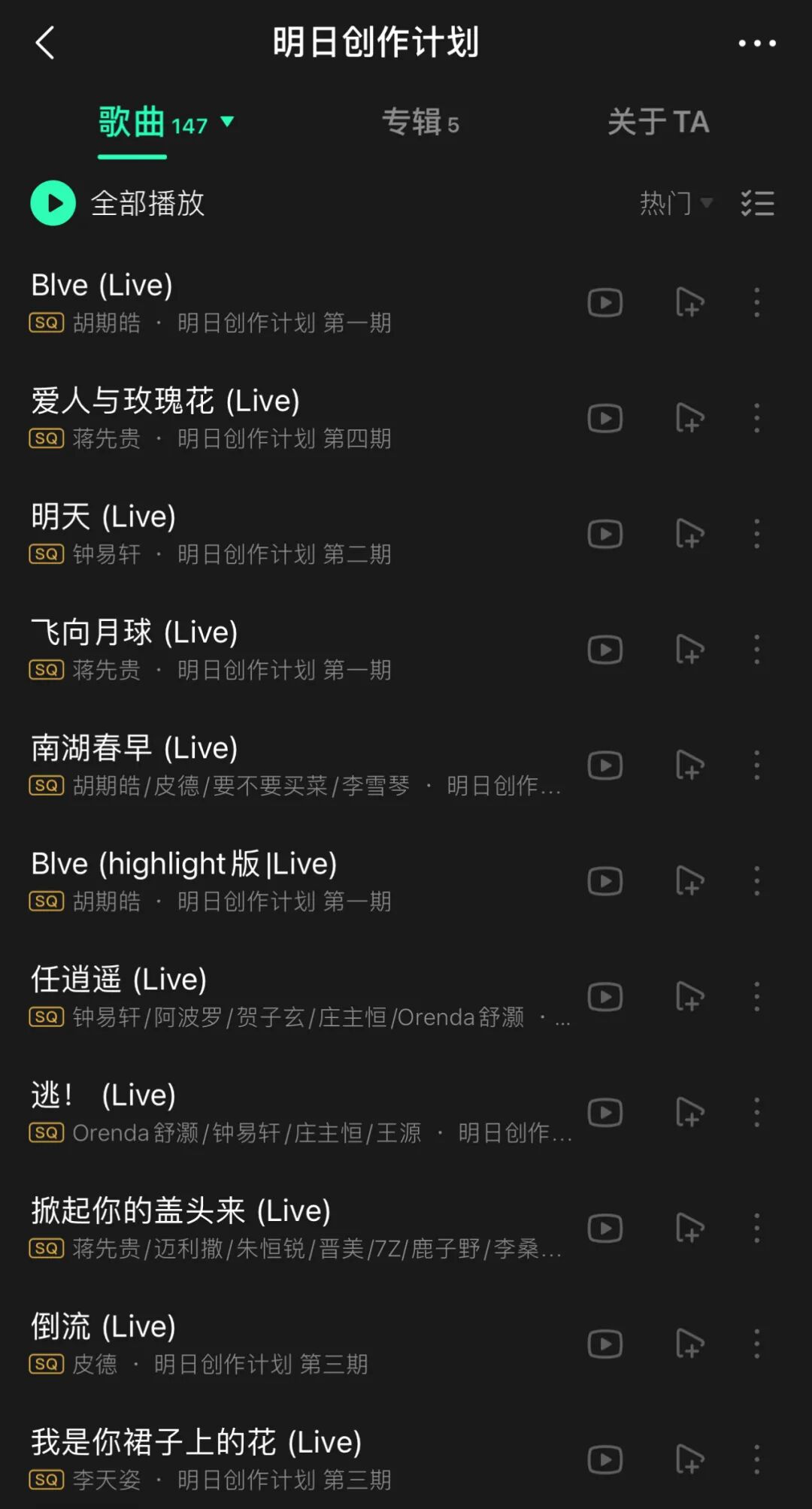Add 明天 (Live) to play next
Viewport: 812px width, 1509px height.
pos(689,534)
